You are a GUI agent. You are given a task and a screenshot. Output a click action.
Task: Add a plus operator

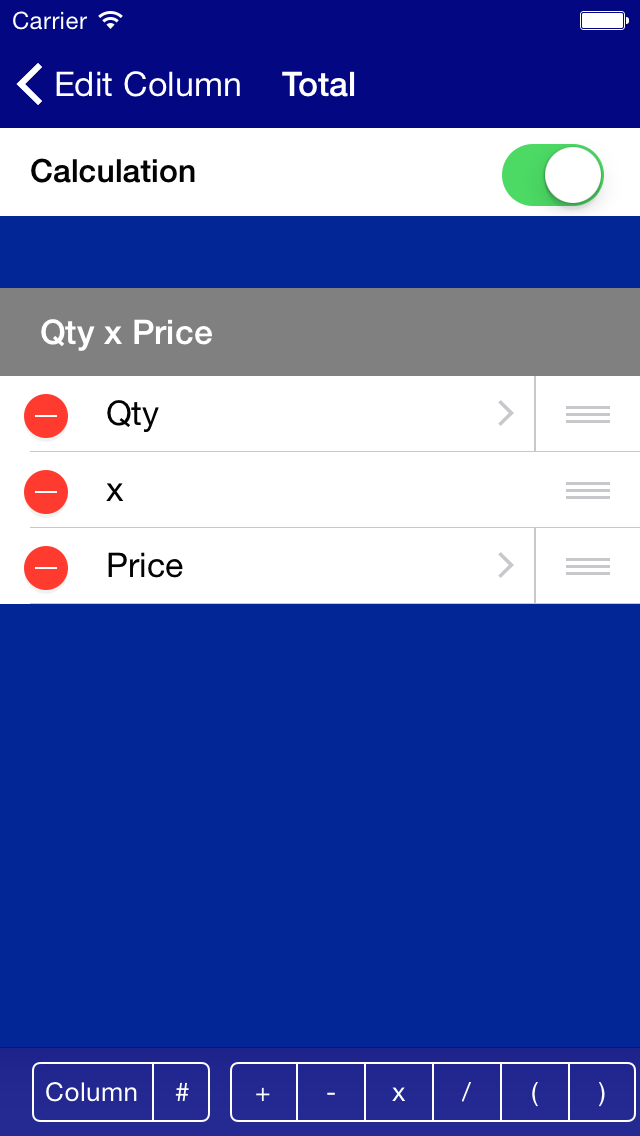pyautogui.click(x=263, y=1093)
